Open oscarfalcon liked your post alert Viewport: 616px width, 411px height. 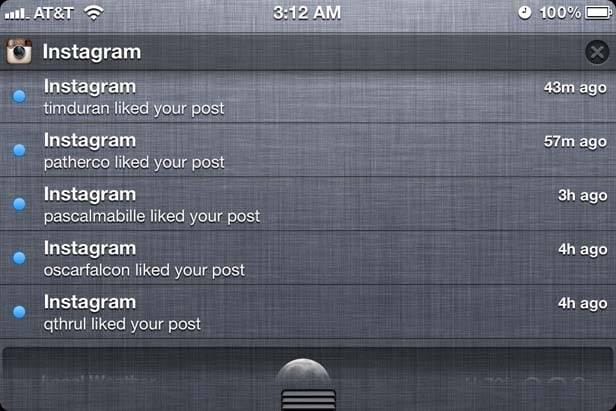click(x=300, y=259)
